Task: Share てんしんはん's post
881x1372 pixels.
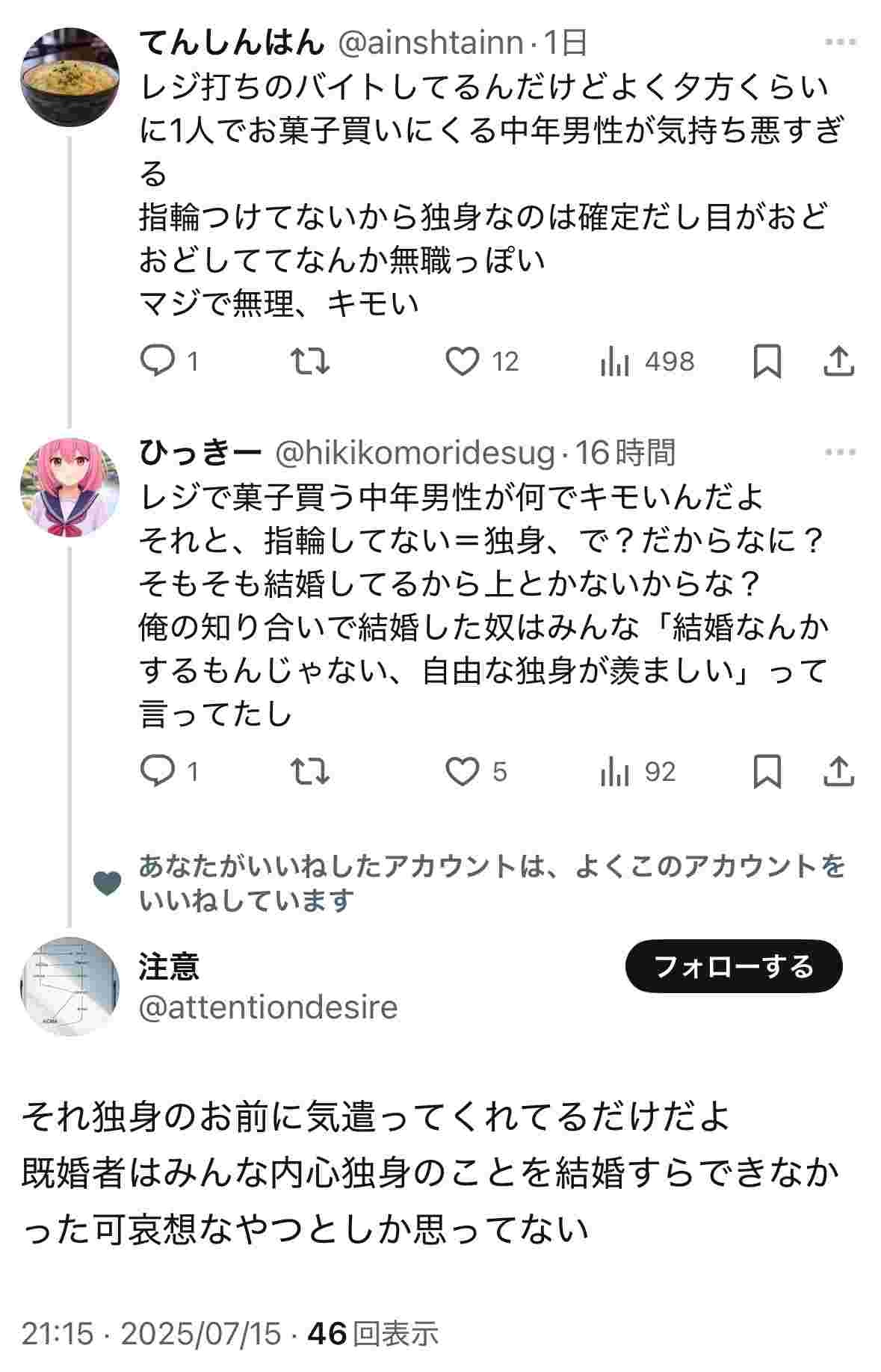Action: (839, 362)
